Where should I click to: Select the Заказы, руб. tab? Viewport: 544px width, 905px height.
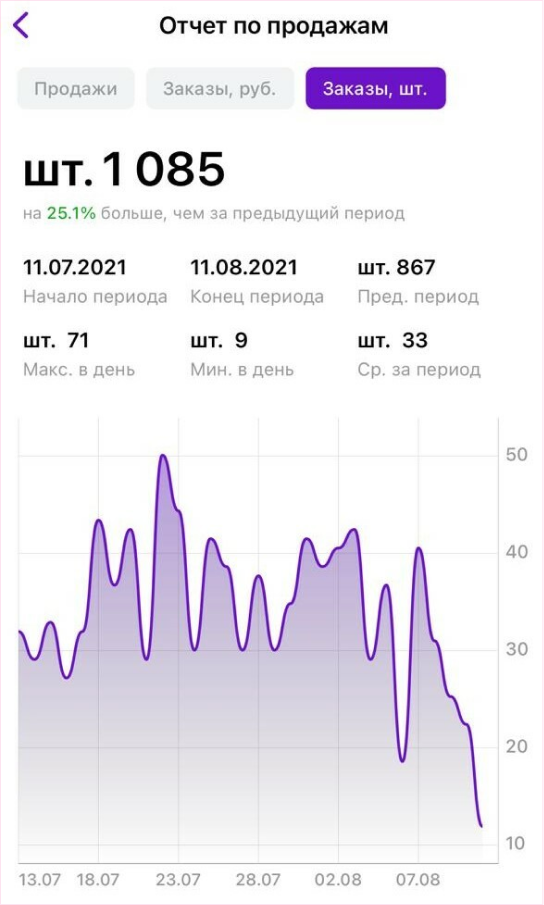pyautogui.click(x=220, y=89)
